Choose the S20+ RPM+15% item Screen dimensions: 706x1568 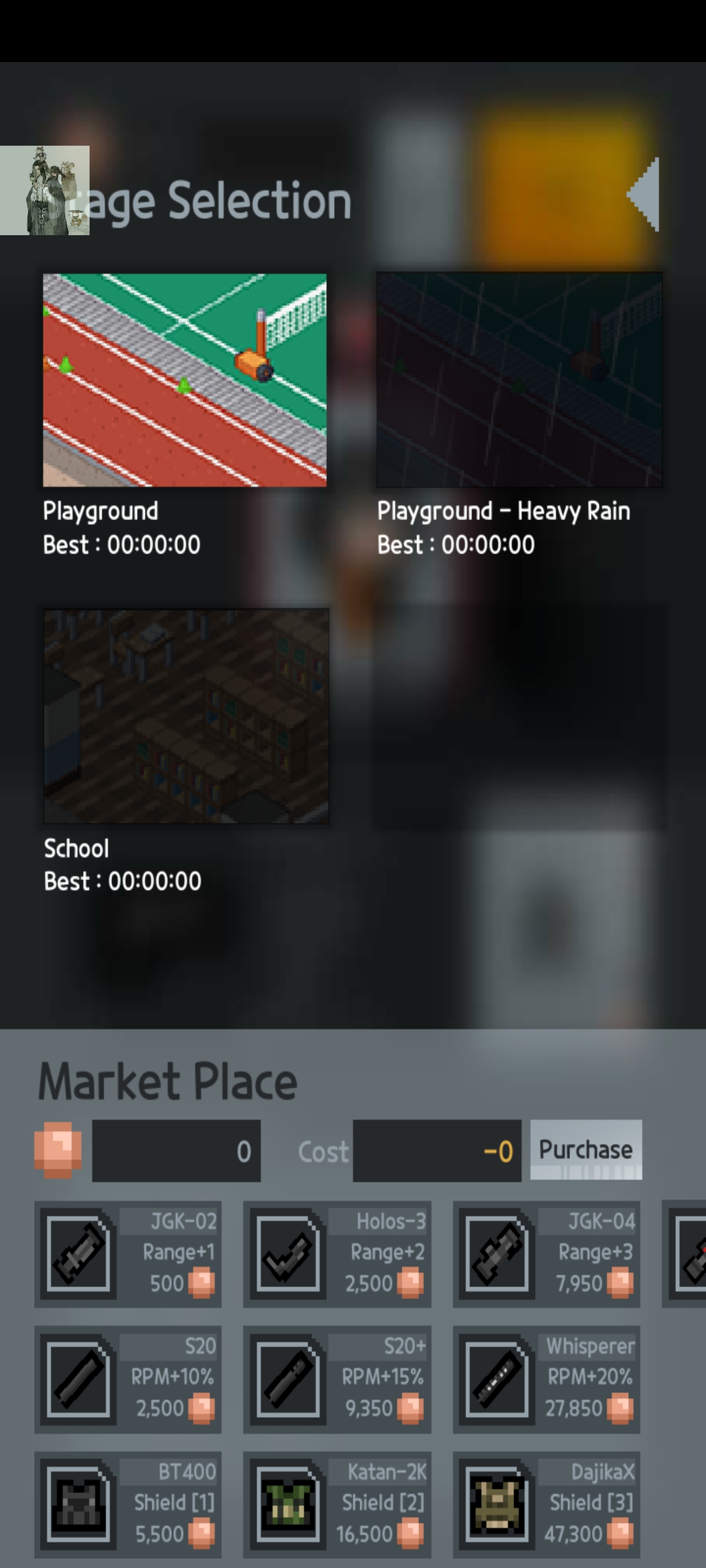click(337, 1379)
